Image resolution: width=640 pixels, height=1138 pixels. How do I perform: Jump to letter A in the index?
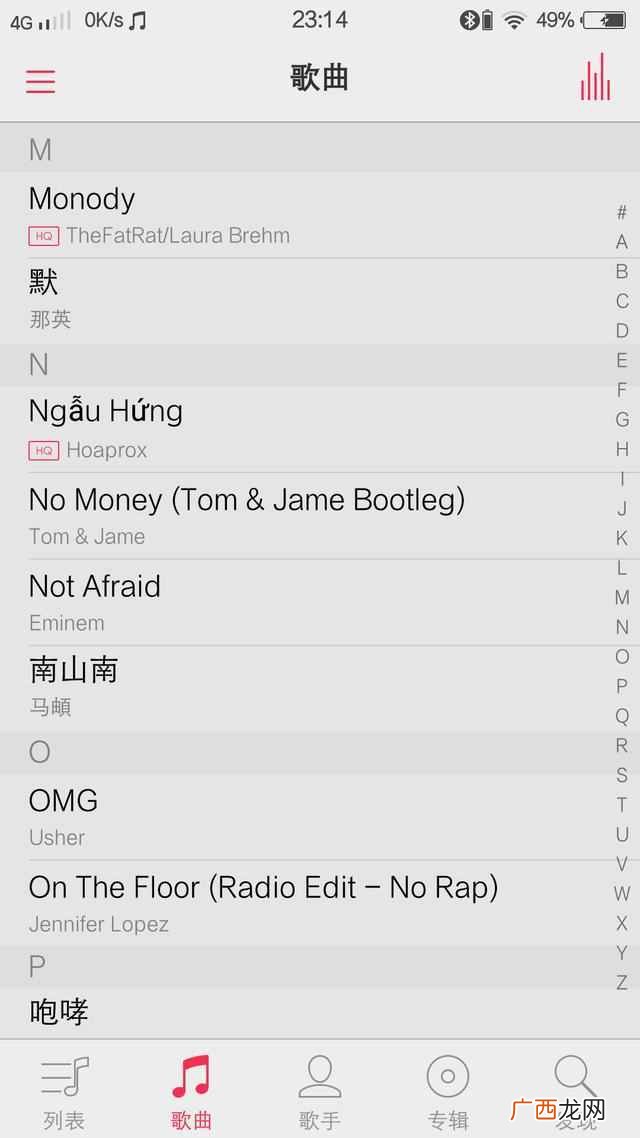pos(622,242)
